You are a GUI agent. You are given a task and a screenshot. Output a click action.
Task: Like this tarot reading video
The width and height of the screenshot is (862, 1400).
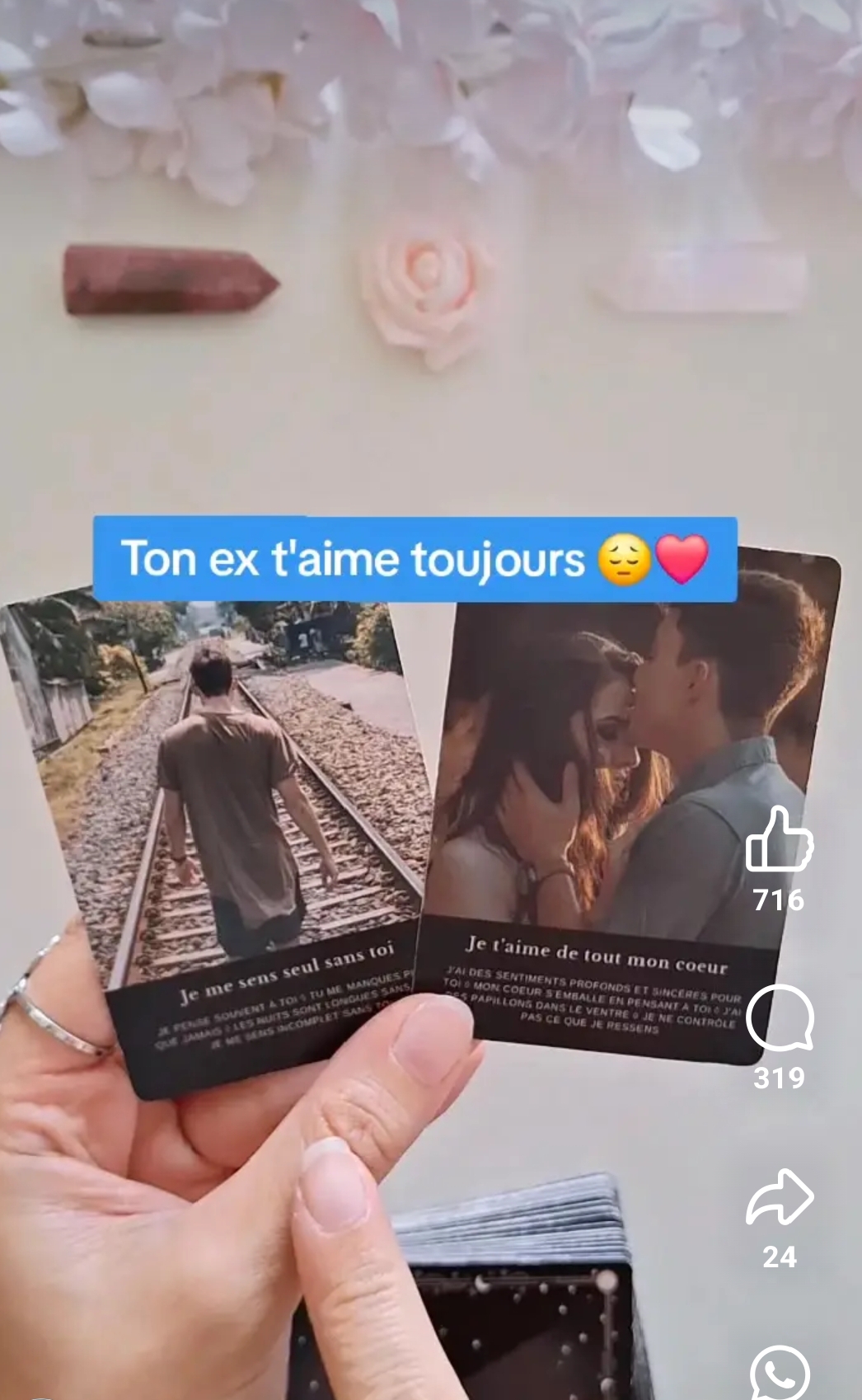[x=779, y=841]
